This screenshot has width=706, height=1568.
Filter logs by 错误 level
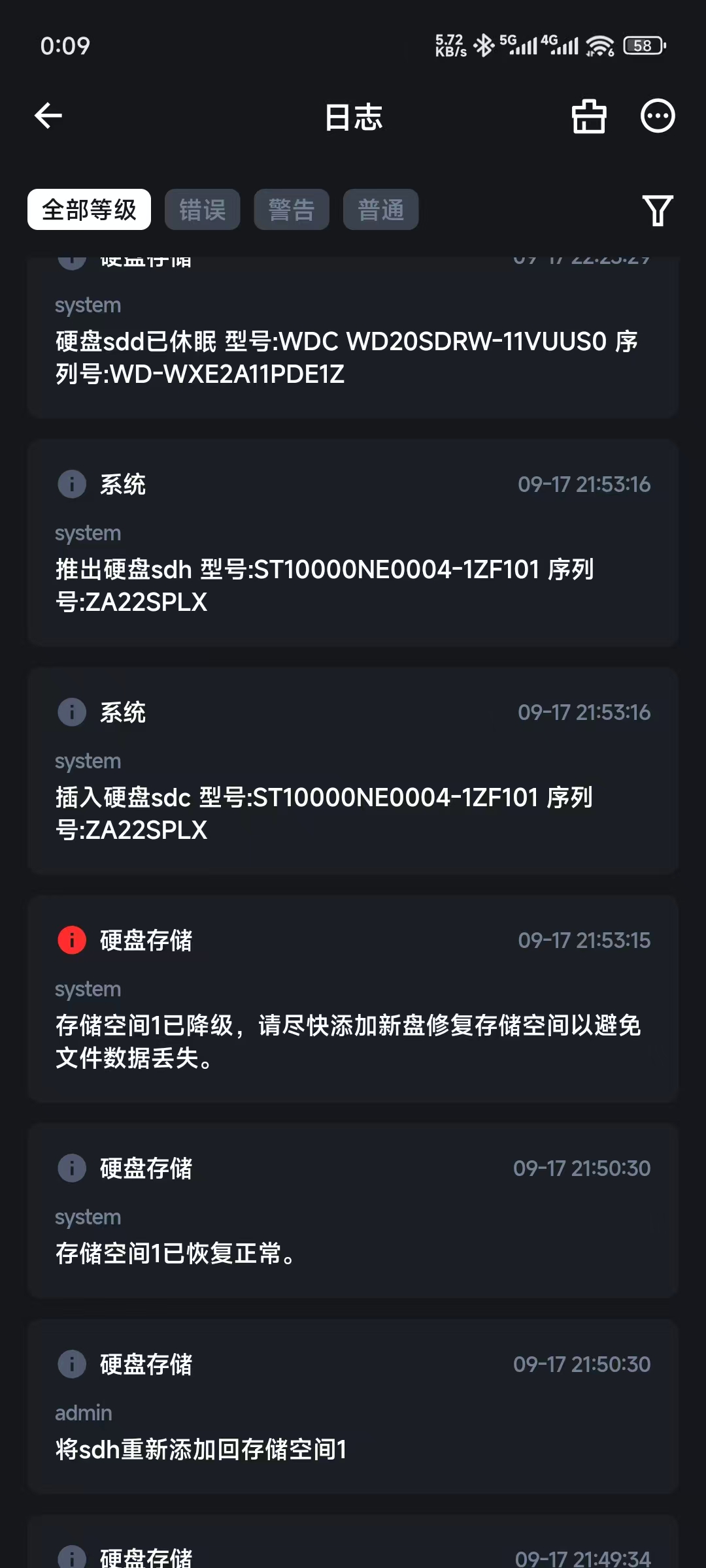(x=202, y=210)
